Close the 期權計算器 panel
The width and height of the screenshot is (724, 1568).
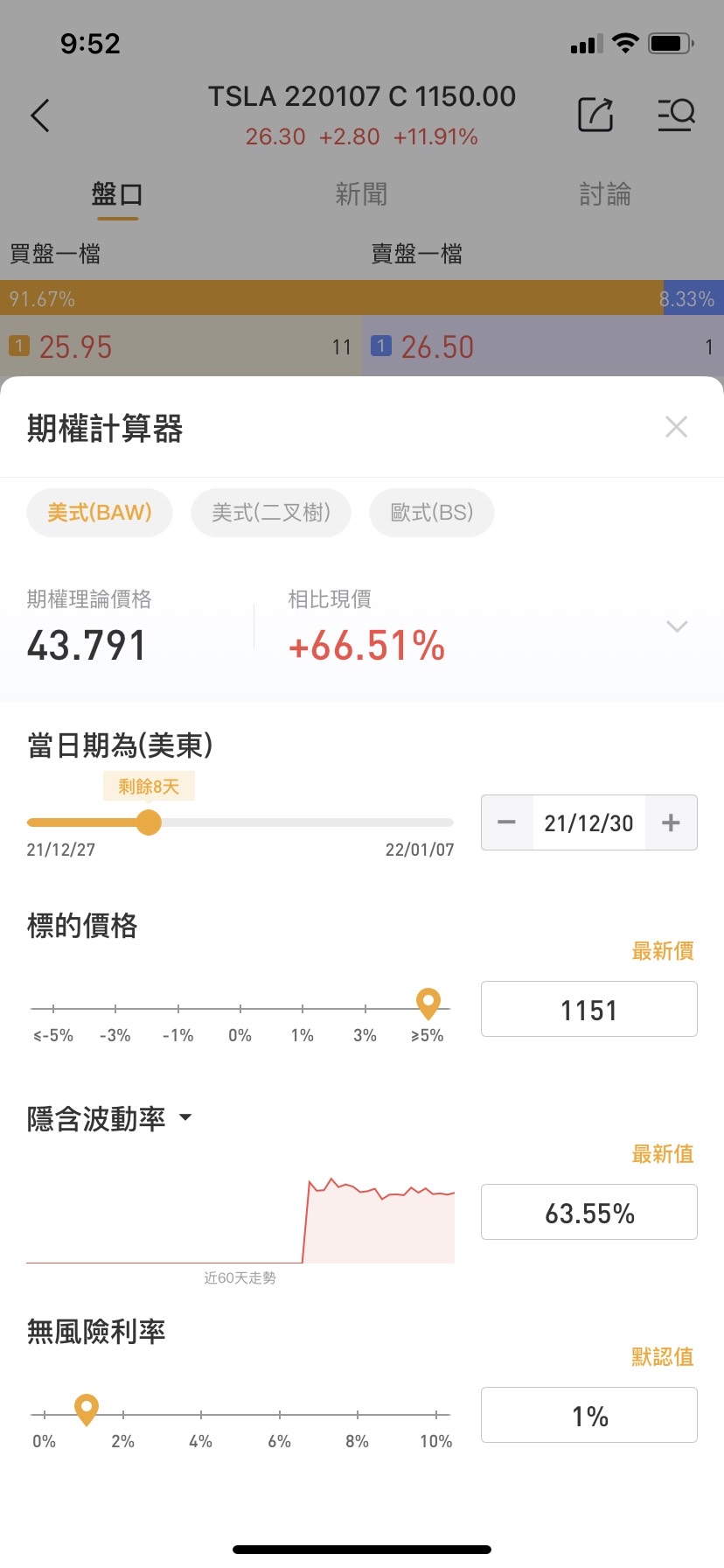click(x=676, y=427)
